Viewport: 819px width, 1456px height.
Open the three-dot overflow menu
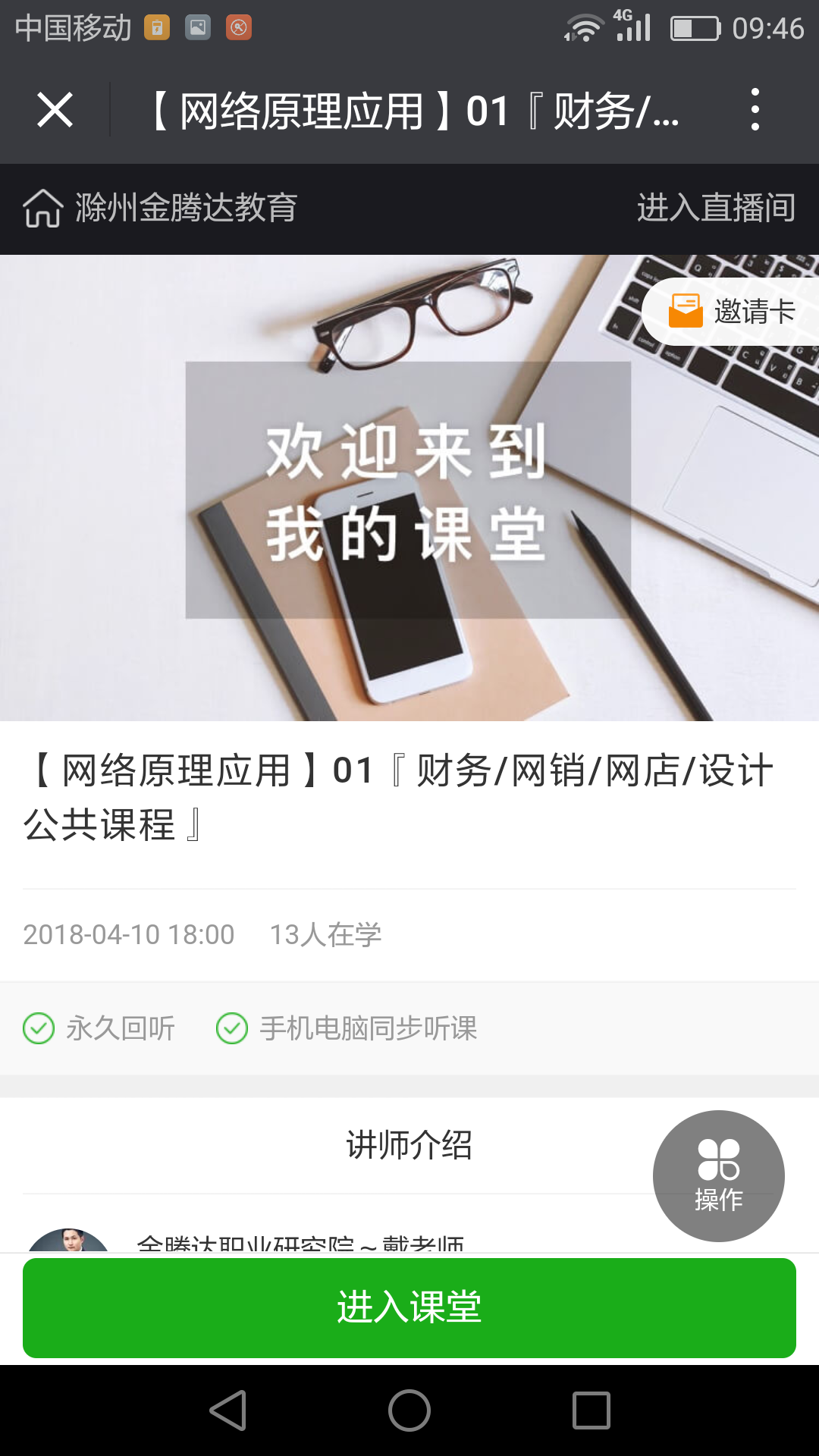point(755,110)
